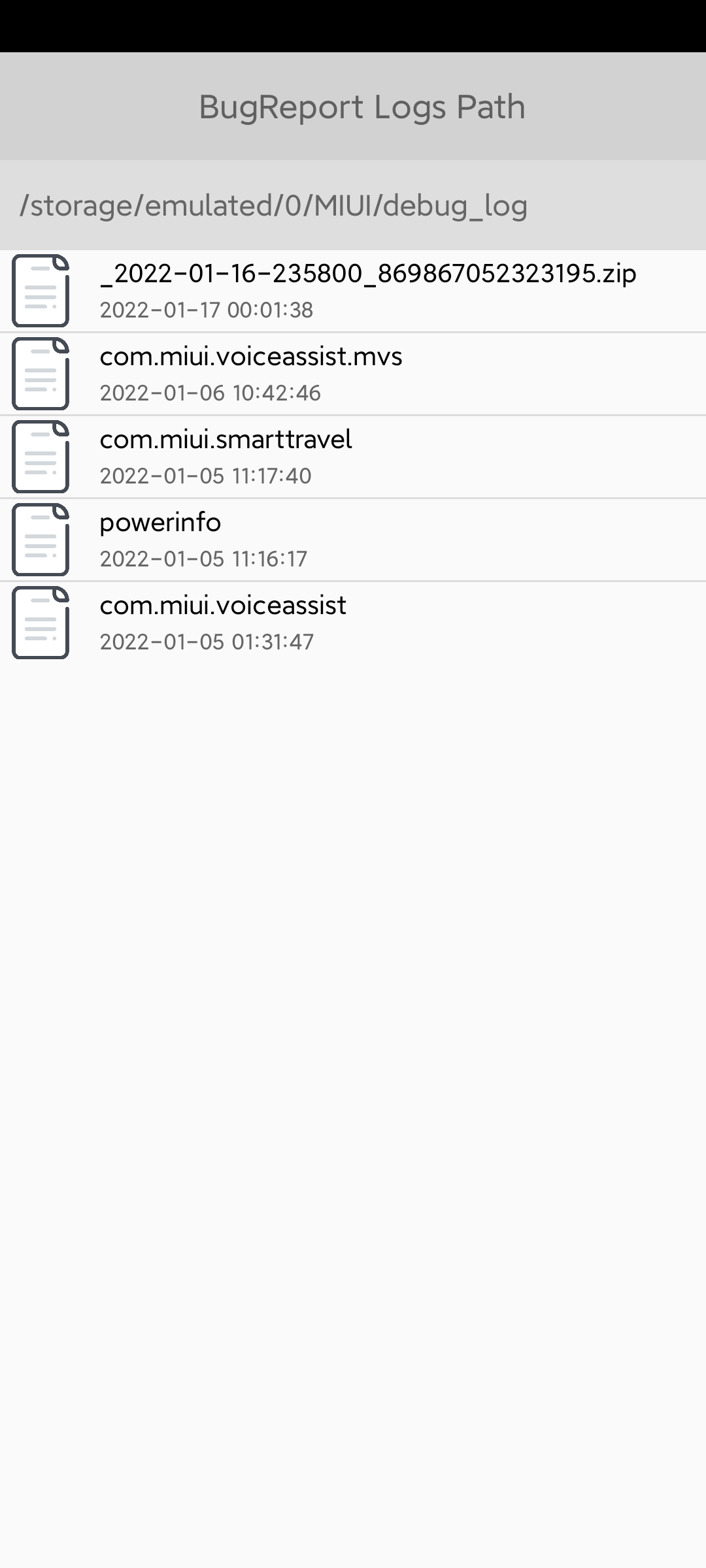706x1568 pixels.
Task: Tap com.miui.voiceassist dated 2022-01-05 01:31:47
Action: [353, 623]
